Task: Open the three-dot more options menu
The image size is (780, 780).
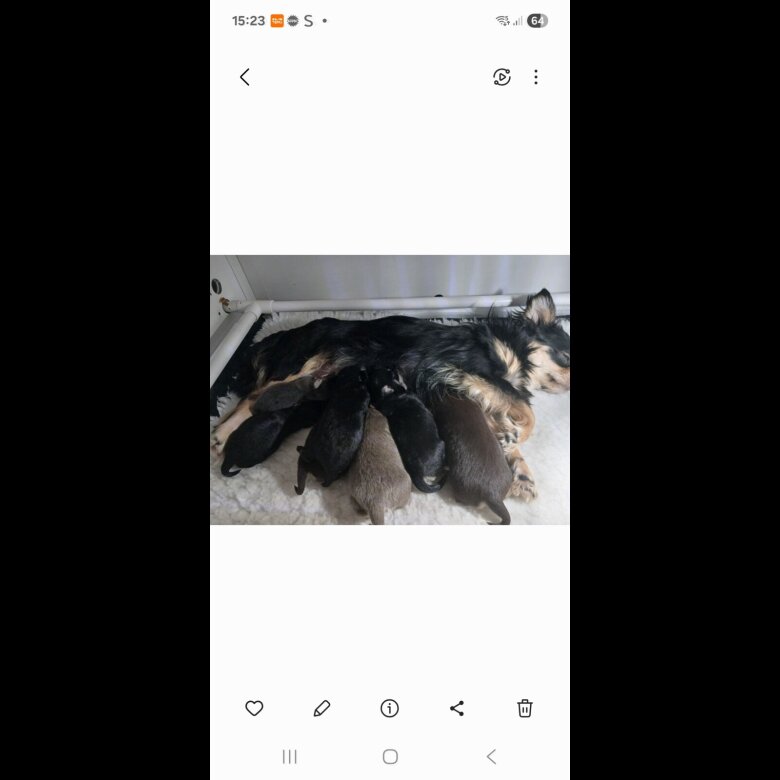Action: pos(536,77)
